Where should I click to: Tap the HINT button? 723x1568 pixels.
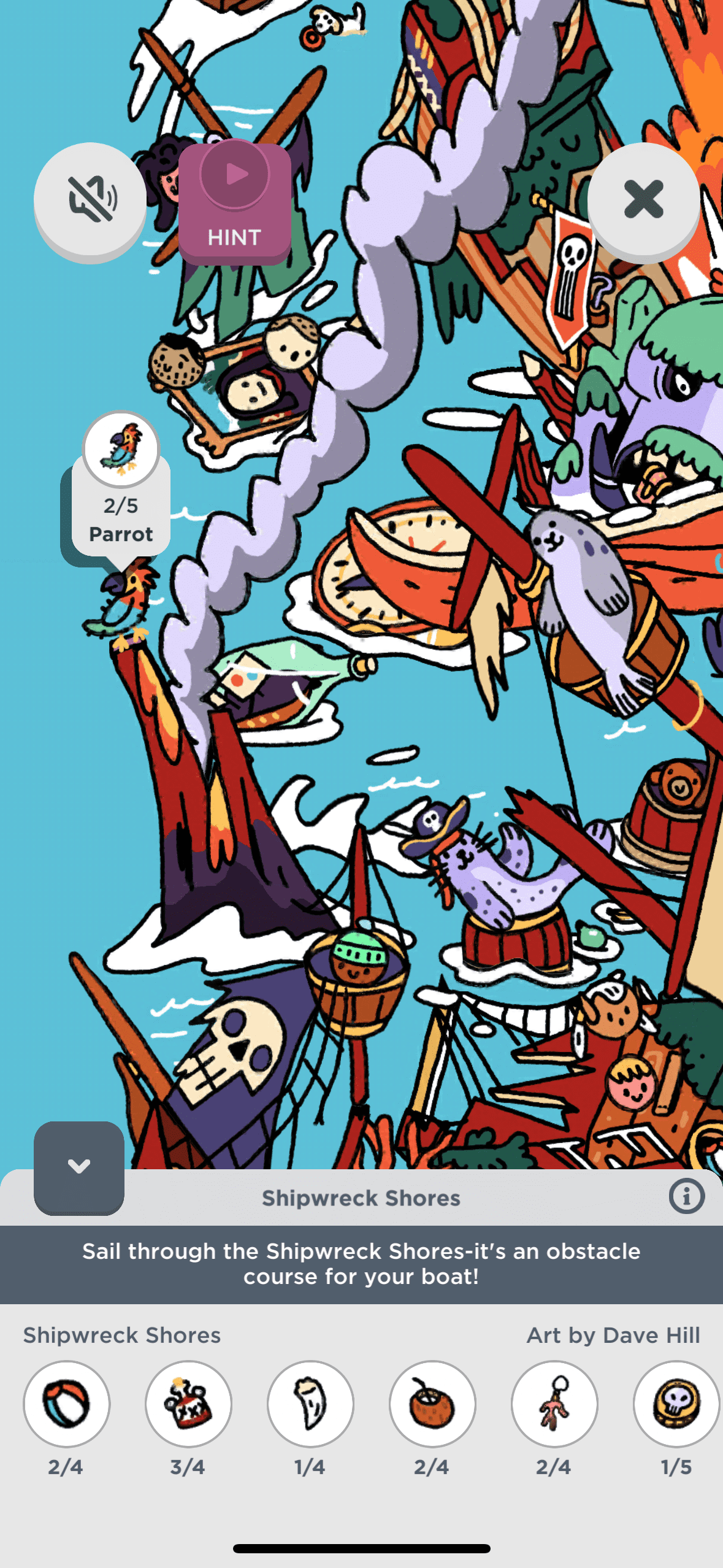235,203
